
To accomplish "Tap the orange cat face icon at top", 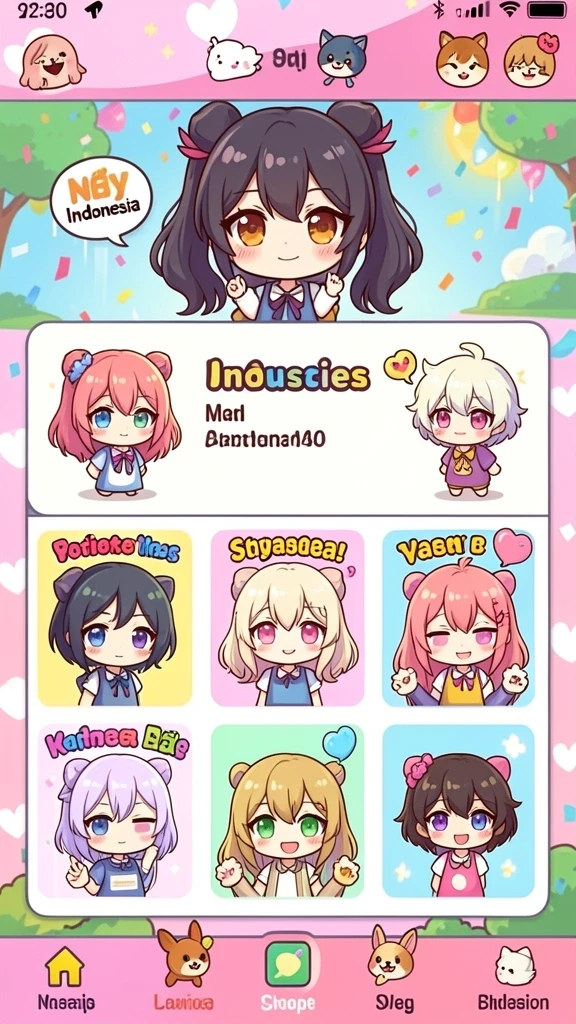I will 462,59.
